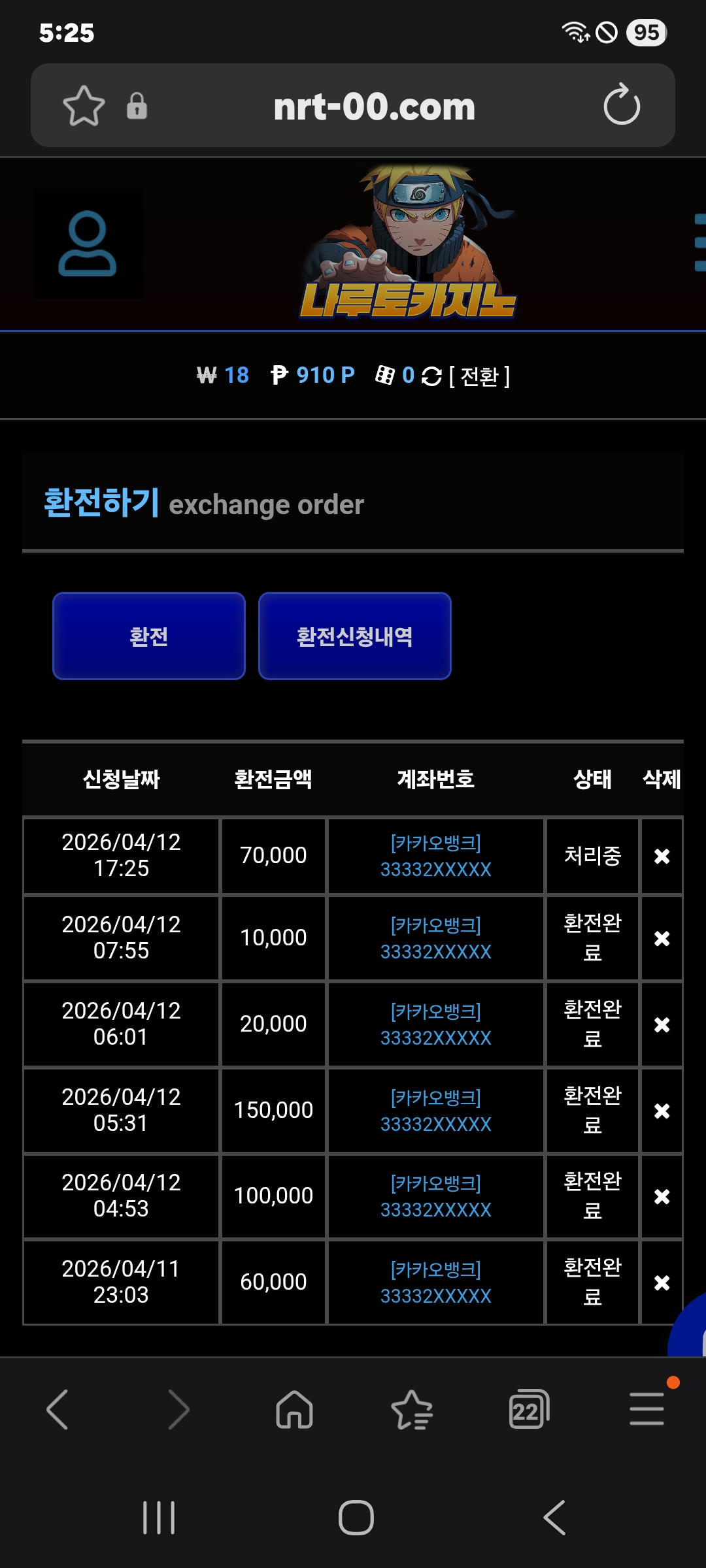Delete the 70,000 request from 17:25
706x1568 pixels.
click(662, 856)
